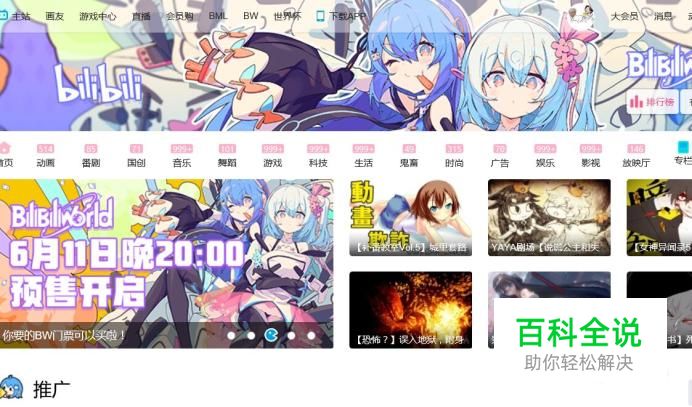Open the 排行榜 ranking button
Screen dimensions: 692x407
point(652,102)
